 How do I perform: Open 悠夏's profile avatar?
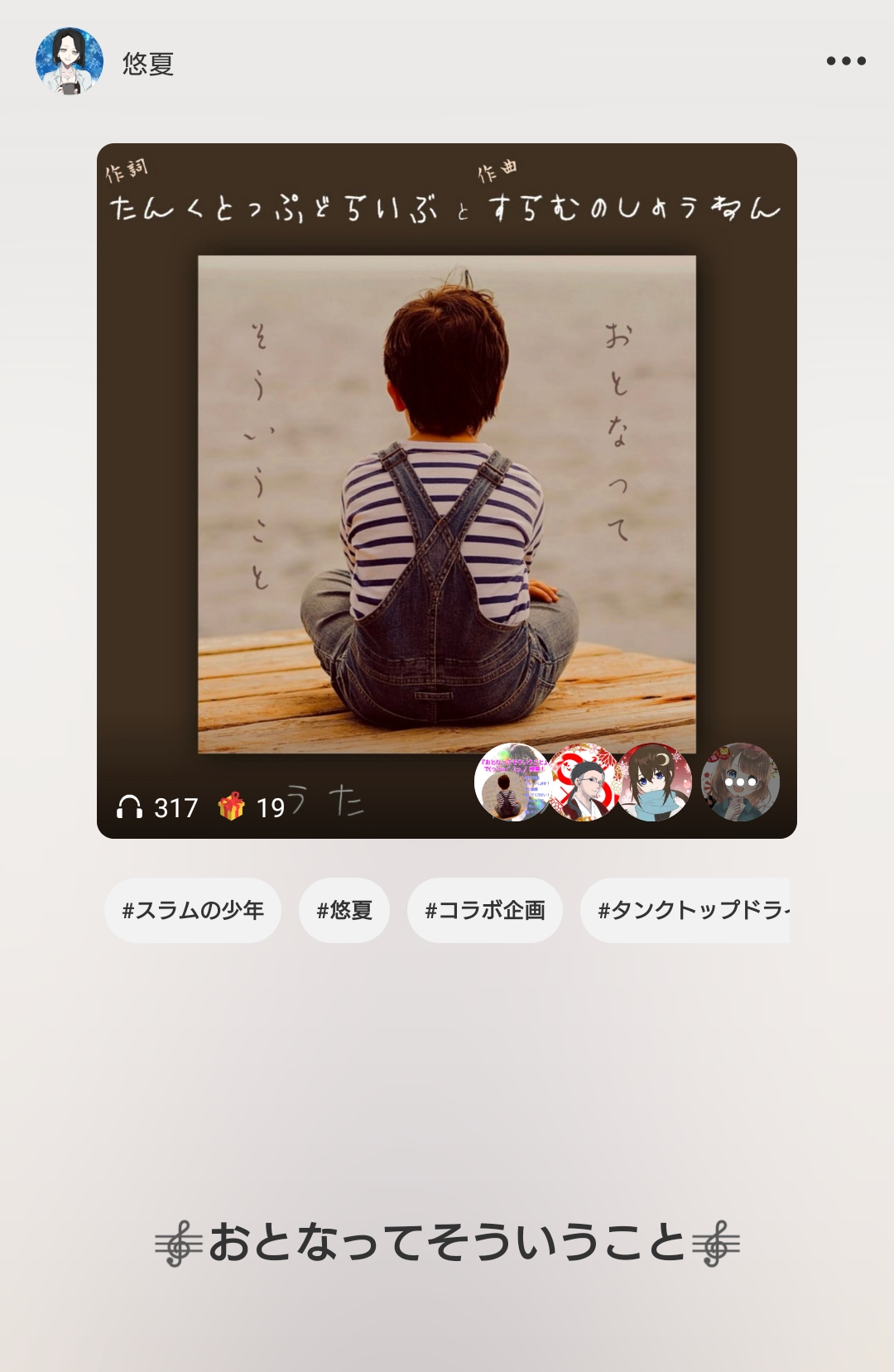pos(70,61)
